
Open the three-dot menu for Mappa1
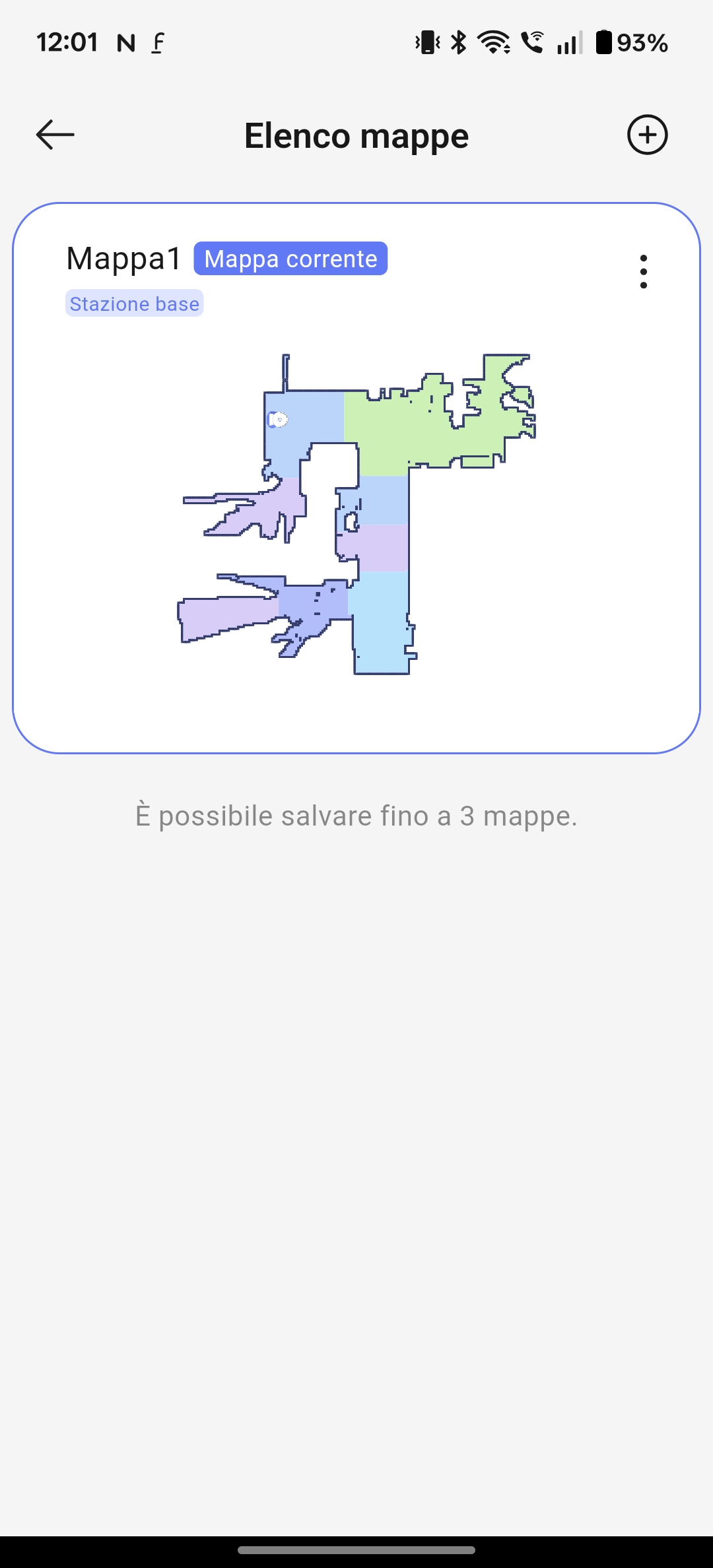click(644, 271)
